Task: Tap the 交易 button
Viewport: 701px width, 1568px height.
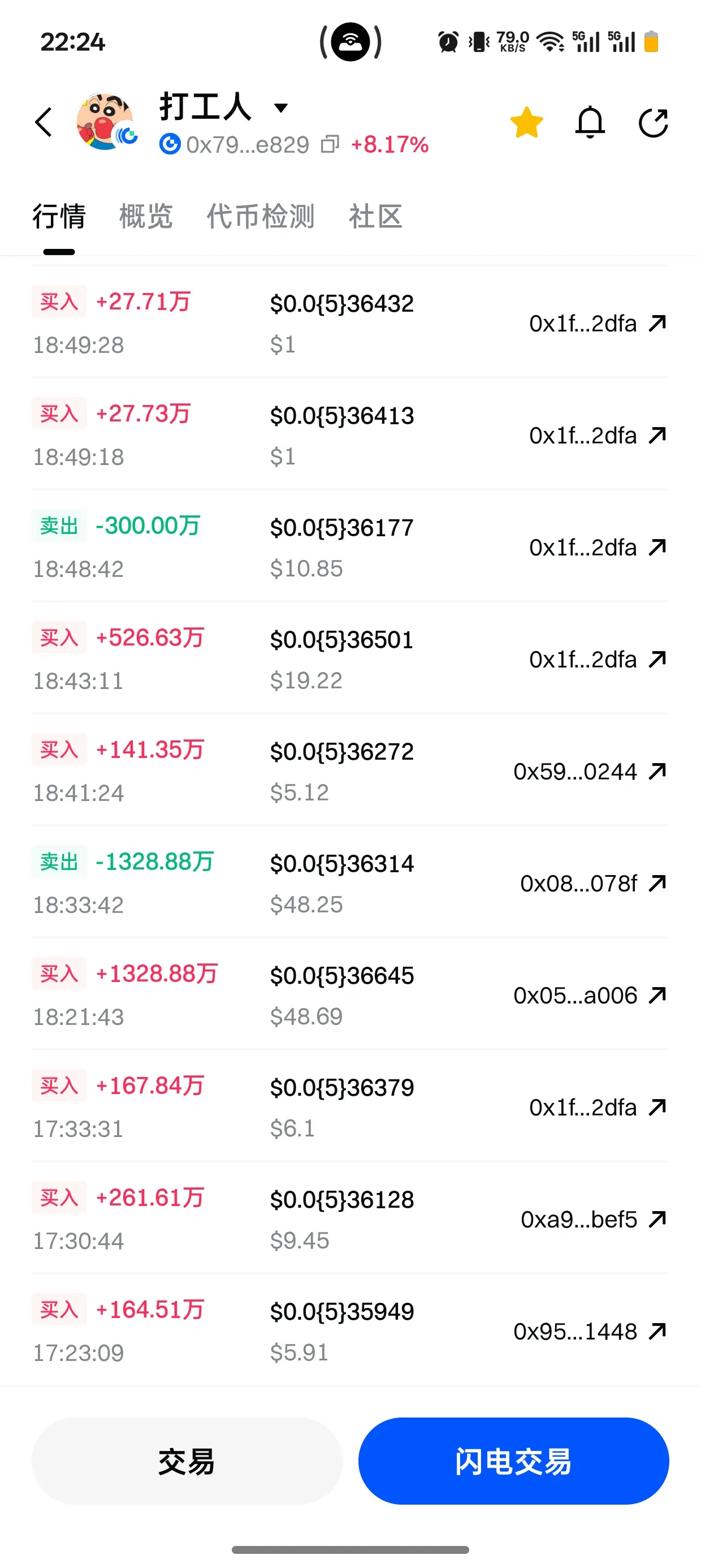Action: [187, 1461]
